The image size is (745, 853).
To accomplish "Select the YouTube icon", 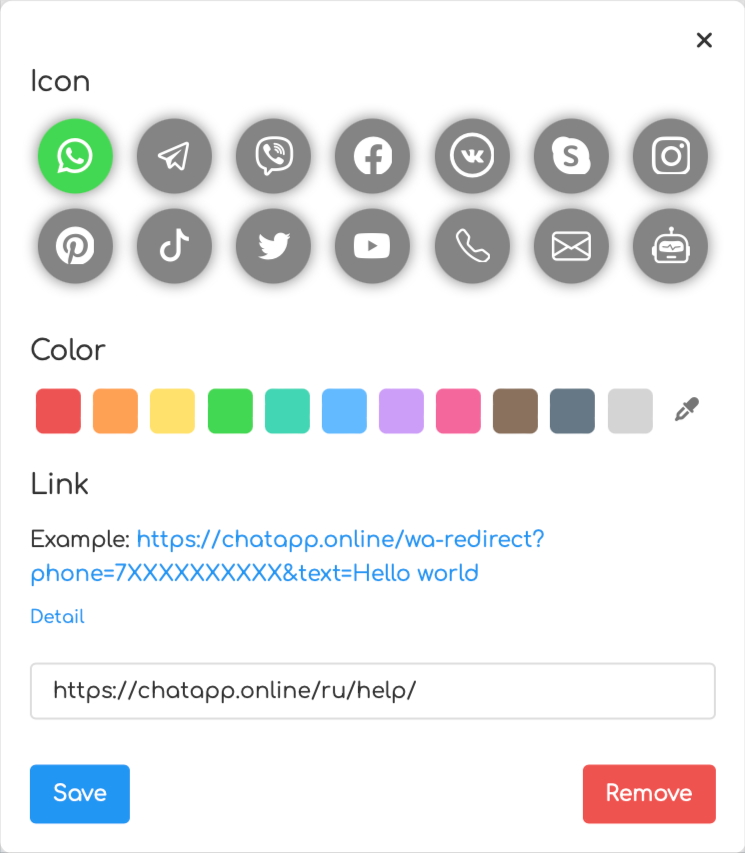I will (x=372, y=245).
